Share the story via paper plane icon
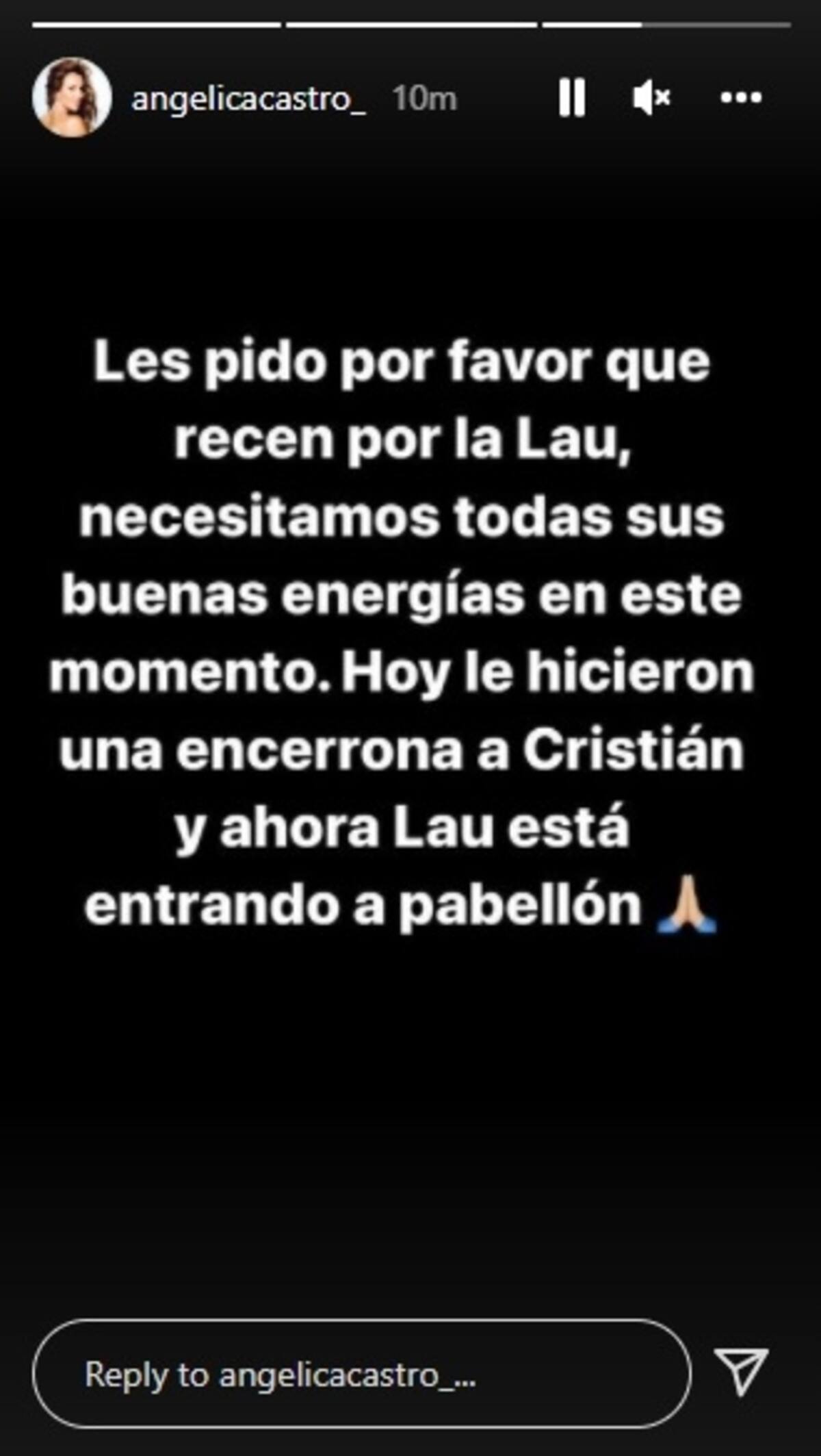Viewport: 821px width, 1456px height. [741, 1371]
